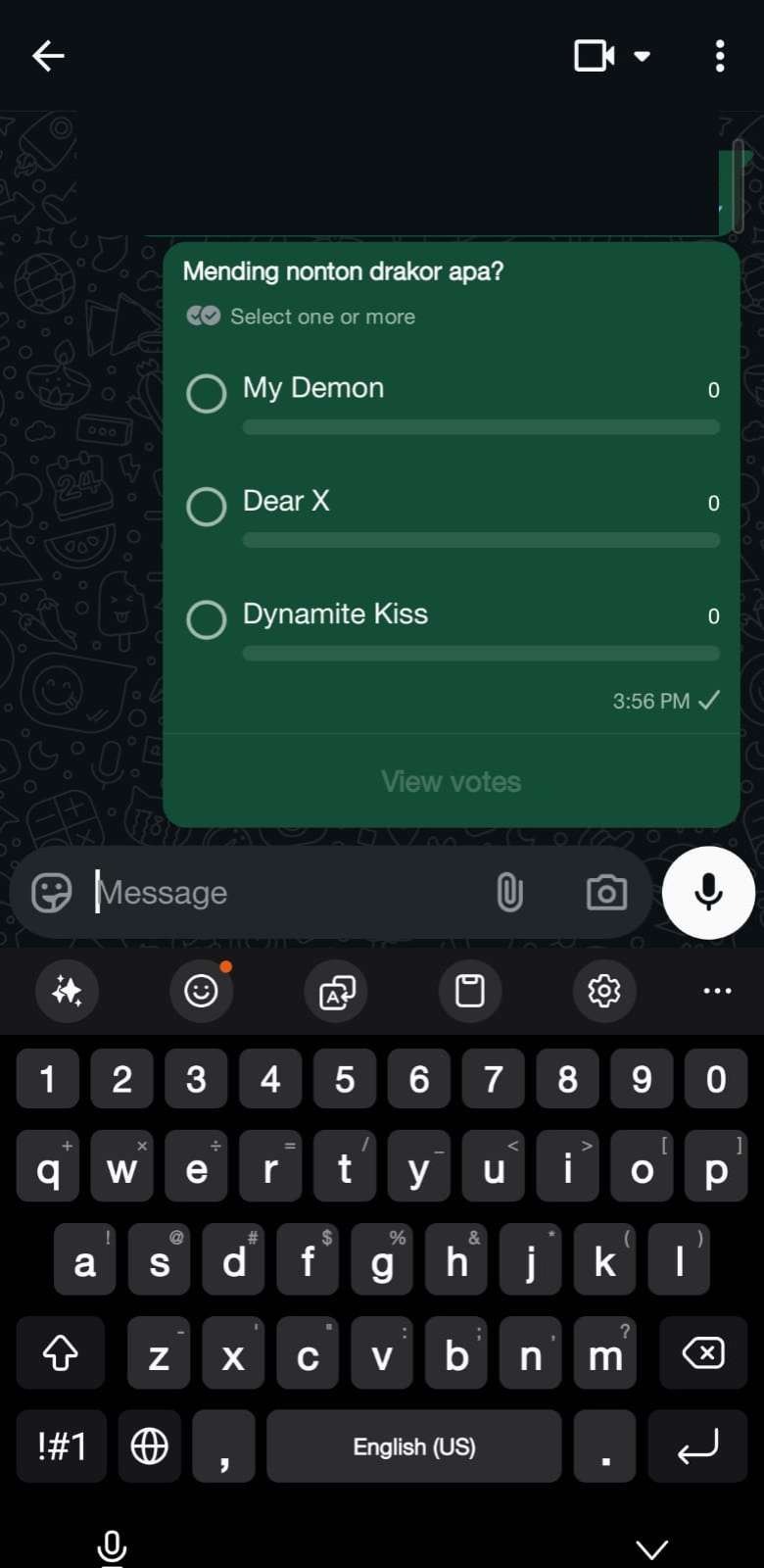The image size is (764, 1568).
Task: Open the three-dot overflow menu
Action: (720, 57)
